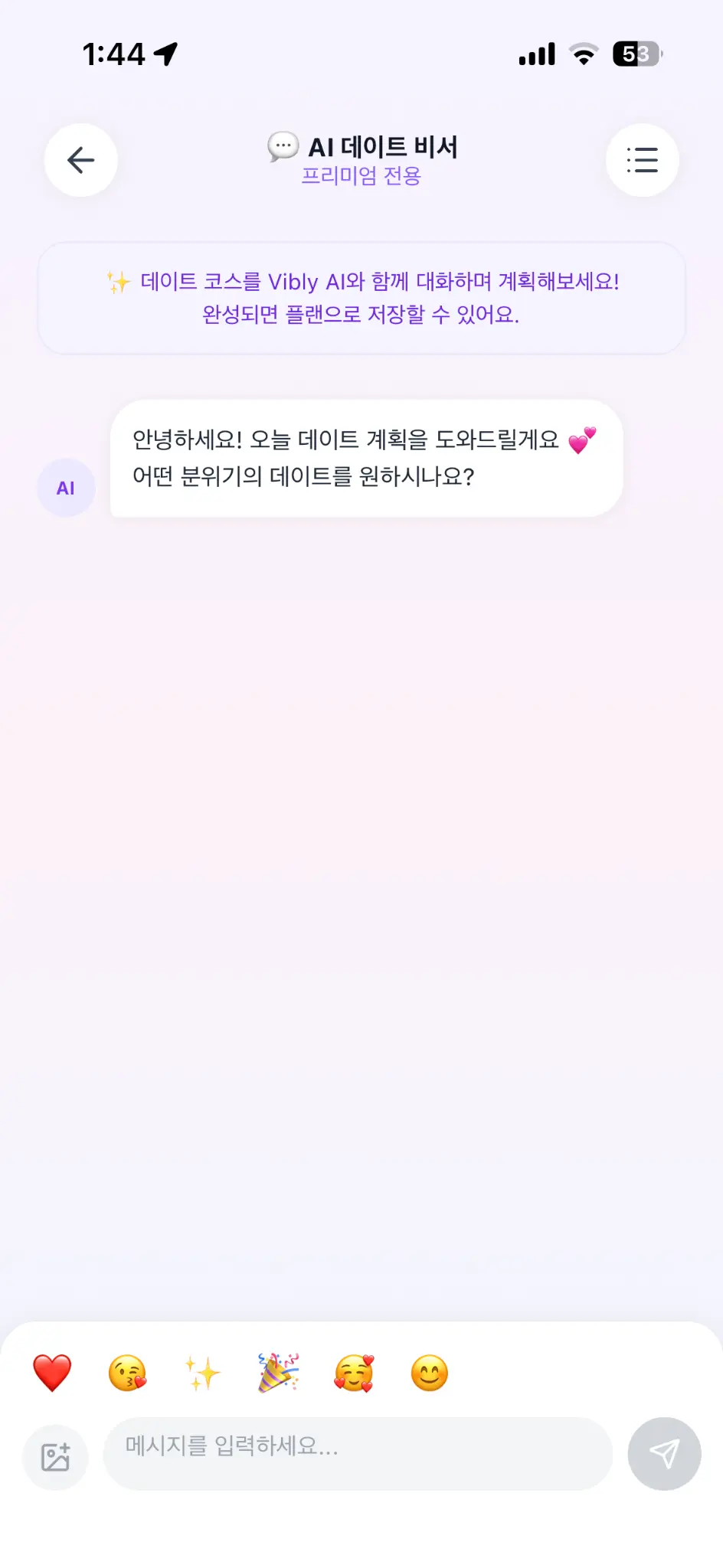723x1568 pixels.
Task: Insert the kissing face emoji
Action: tap(127, 1373)
